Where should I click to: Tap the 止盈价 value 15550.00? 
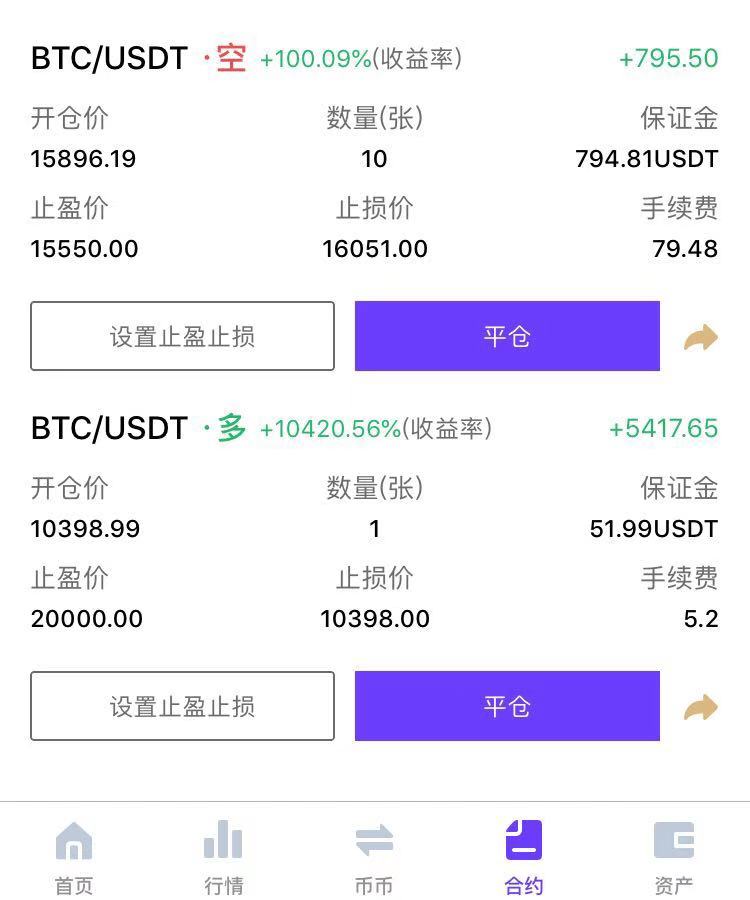click(x=84, y=248)
